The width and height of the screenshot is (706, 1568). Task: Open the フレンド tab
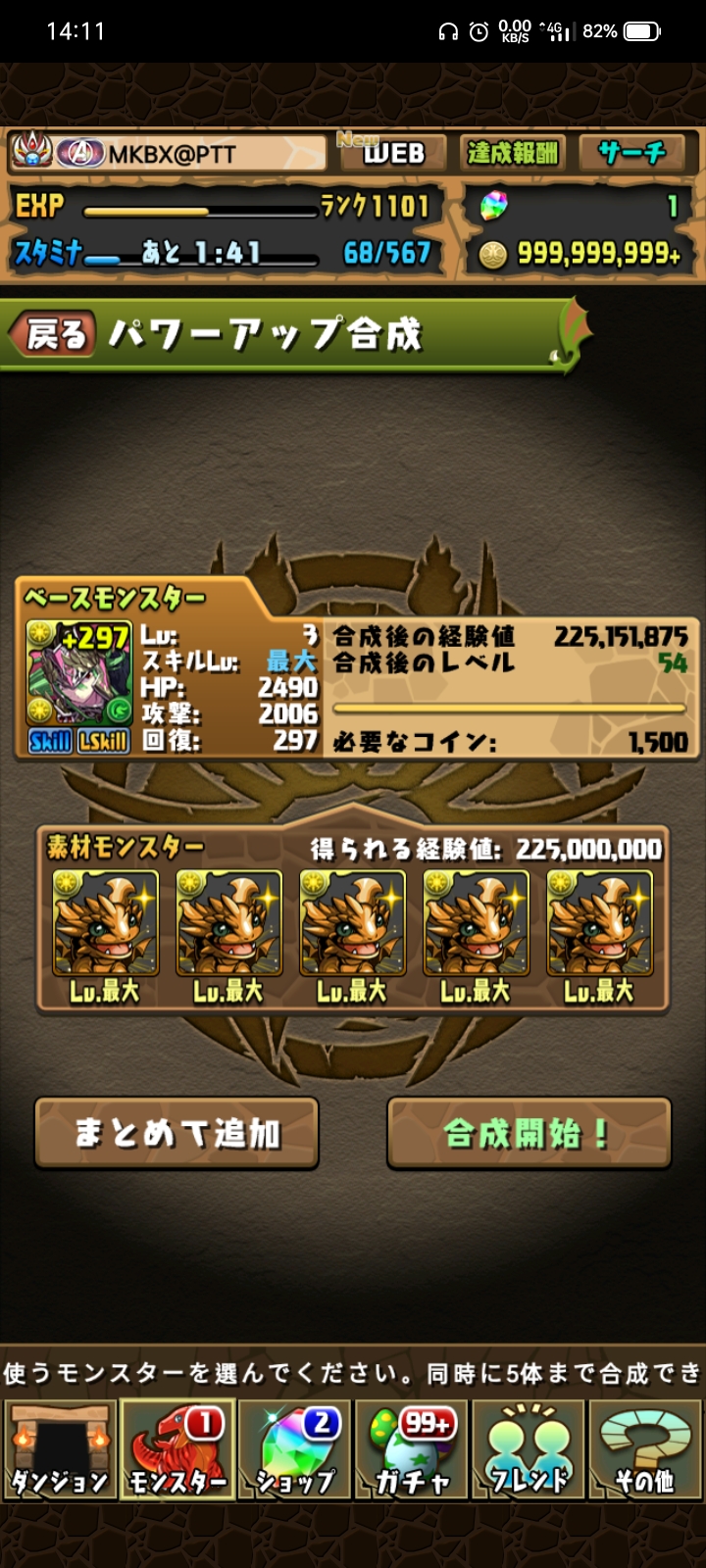click(x=529, y=1450)
